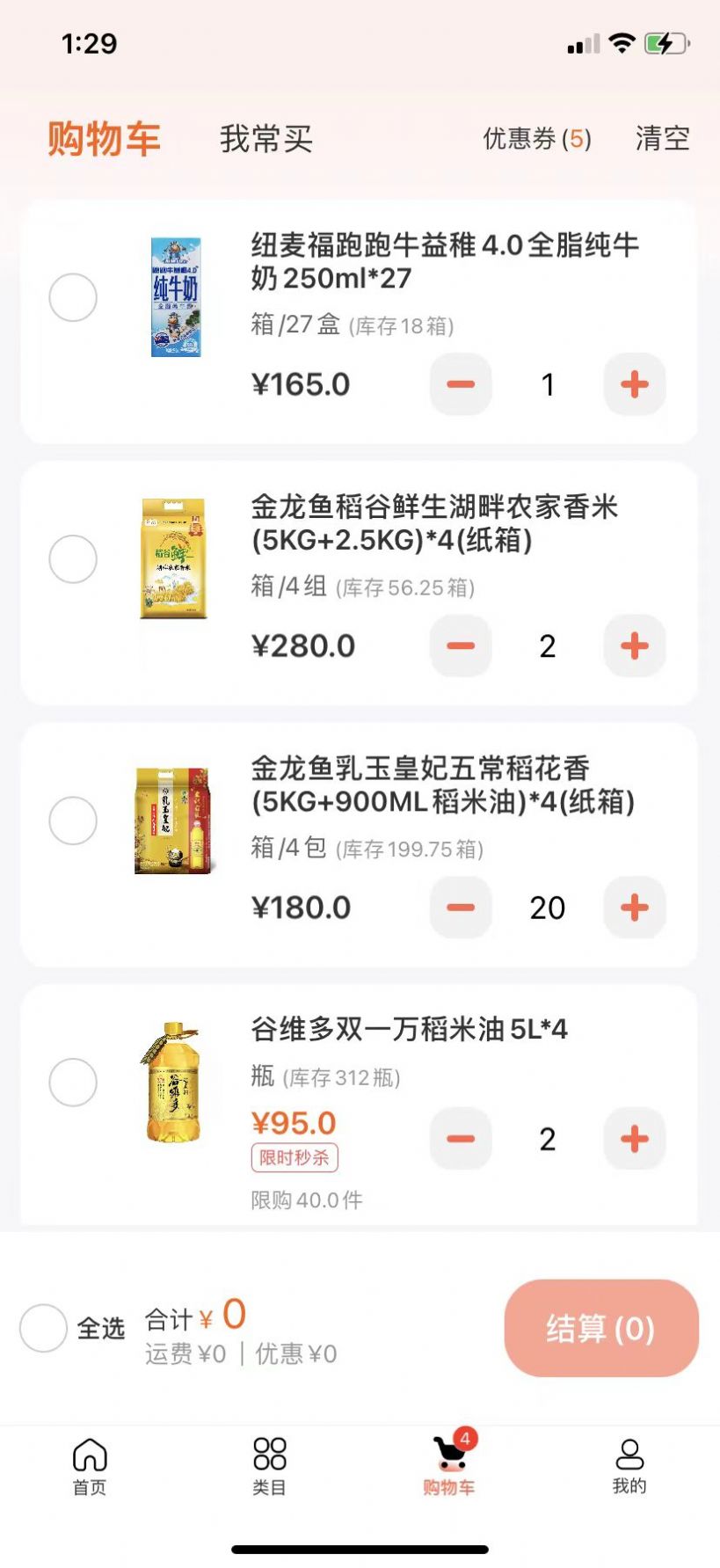The width and height of the screenshot is (720, 1568).
Task: Select the 纽麦福 milk item checkbox
Action: (x=73, y=297)
